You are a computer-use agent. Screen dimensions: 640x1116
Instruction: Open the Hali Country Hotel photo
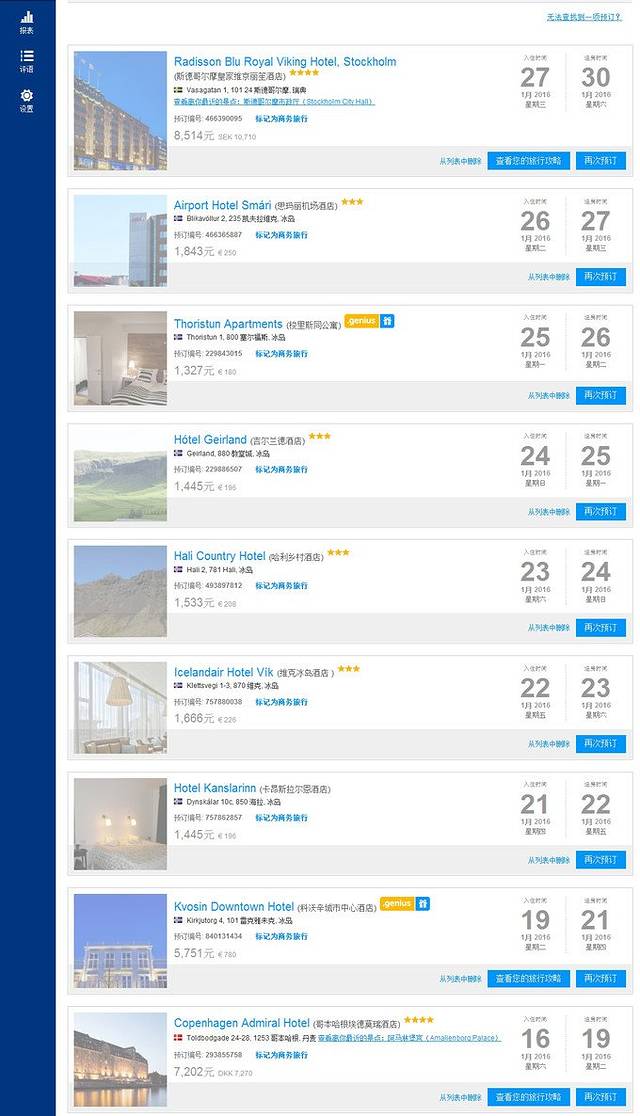[120, 591]
